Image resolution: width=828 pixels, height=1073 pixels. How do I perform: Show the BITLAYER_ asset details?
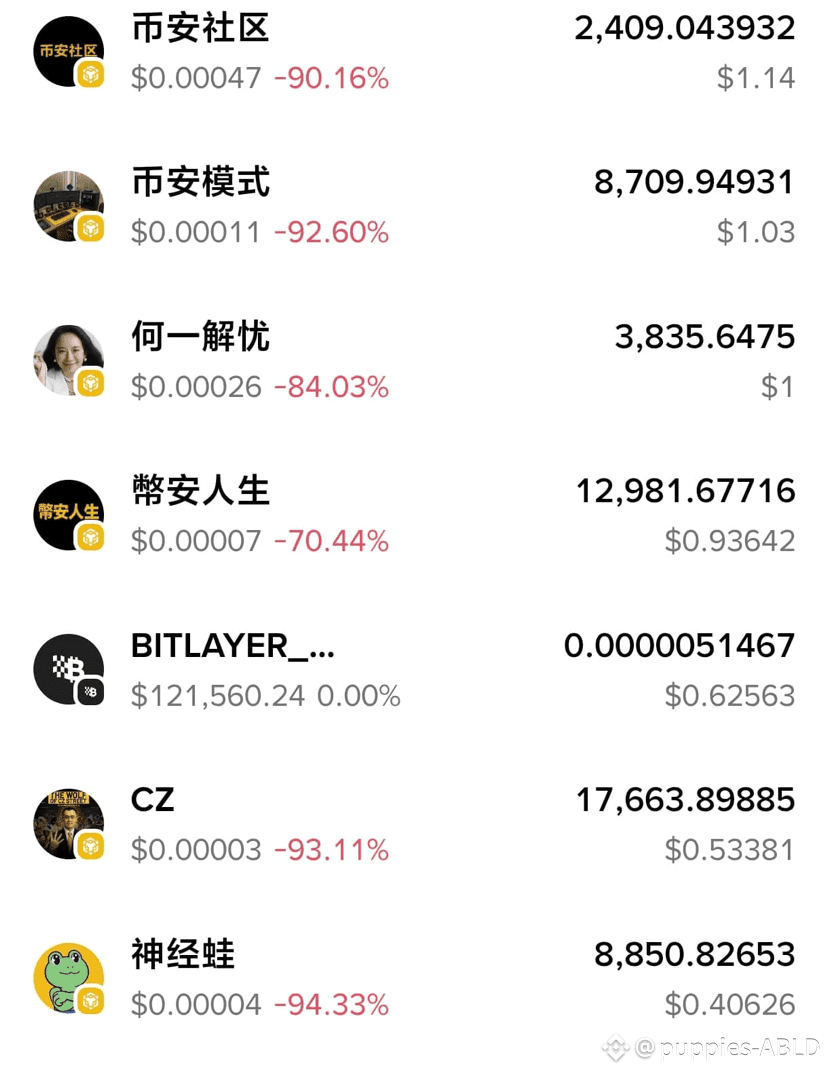(x=232, y=646)
